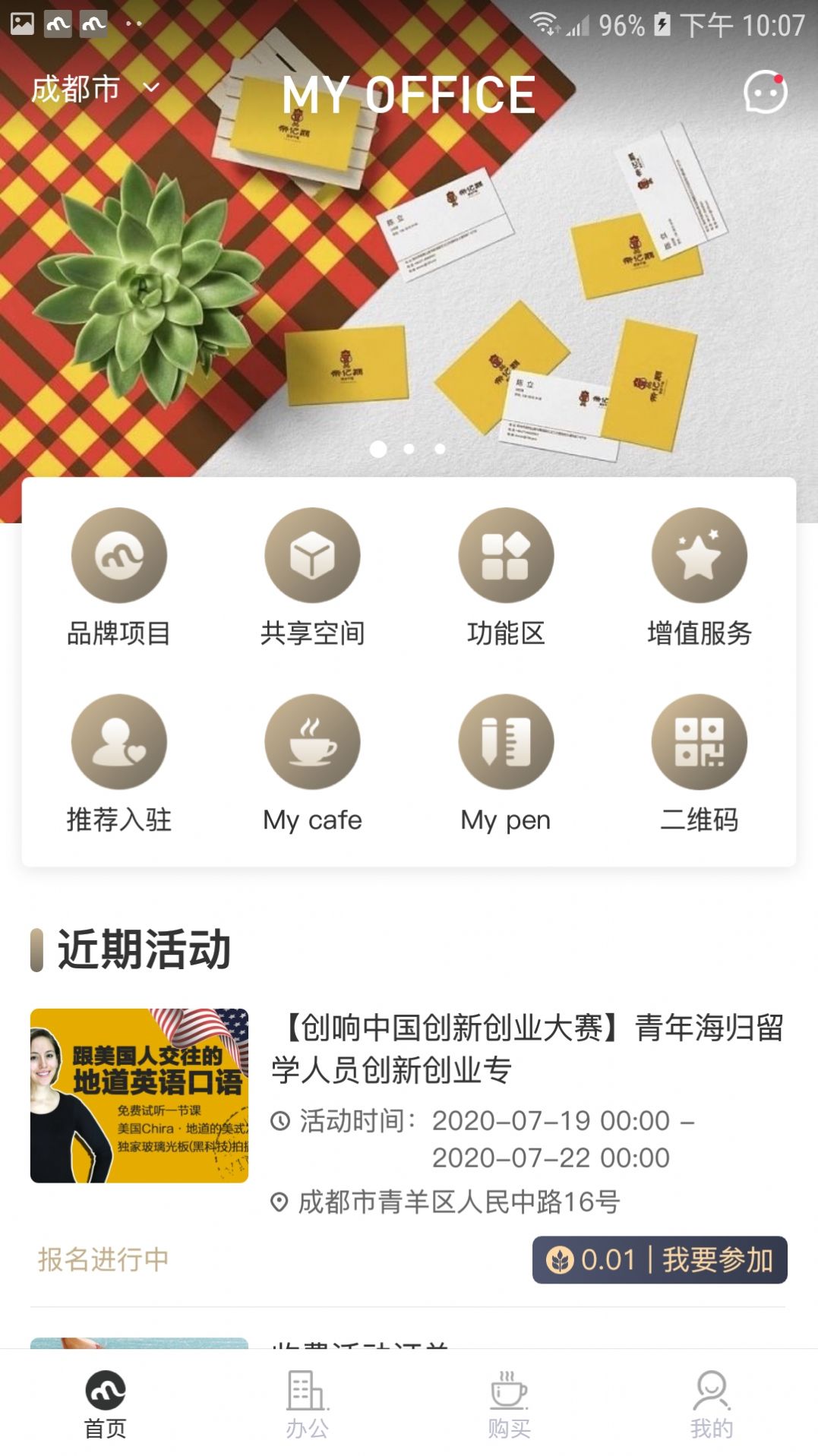The width and height of the screenshot is (818, 1456).
Task: Open the My pen icon
Action: pos(506,743)
